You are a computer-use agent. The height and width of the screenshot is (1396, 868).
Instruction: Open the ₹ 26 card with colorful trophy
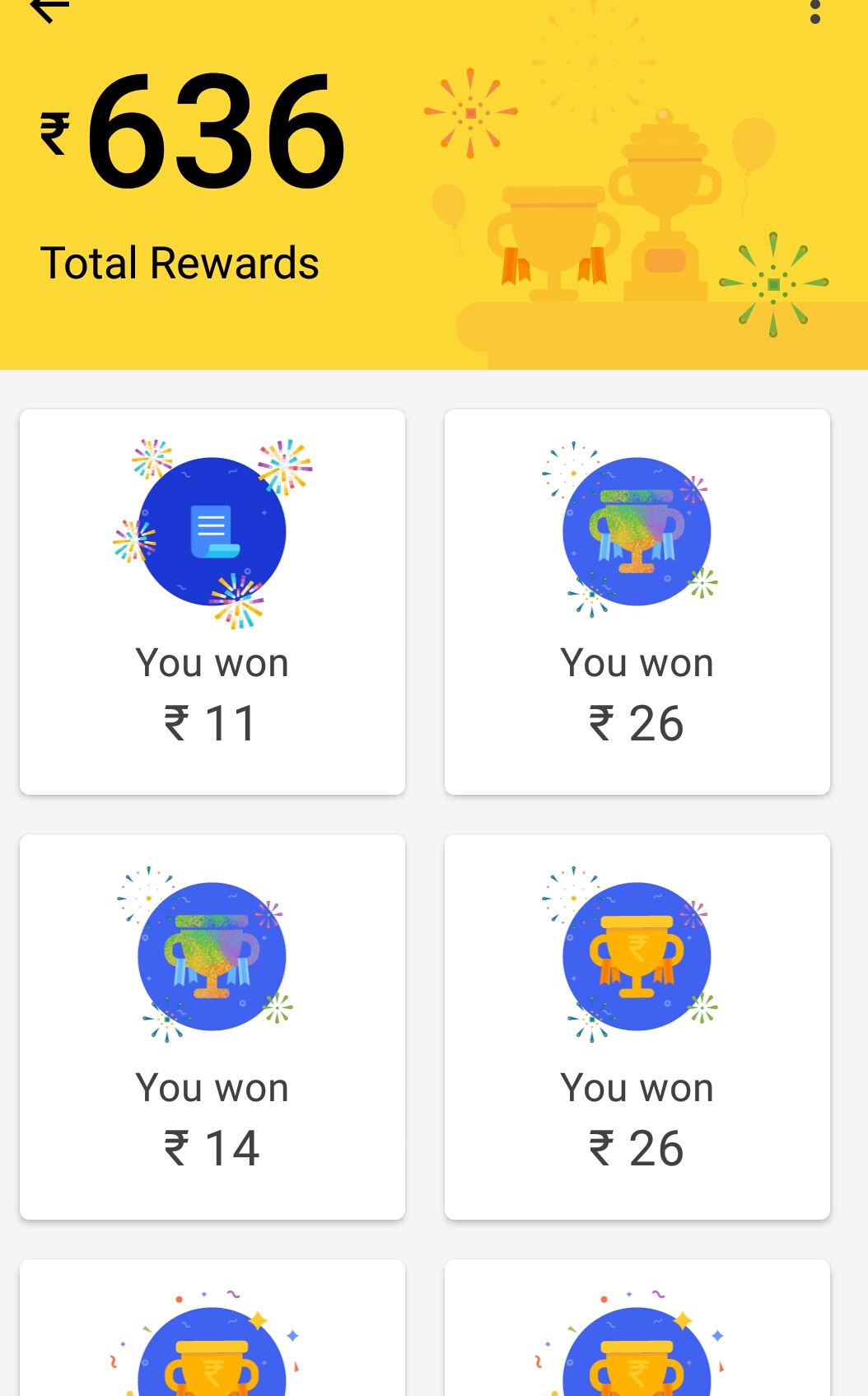coord(637,602)
